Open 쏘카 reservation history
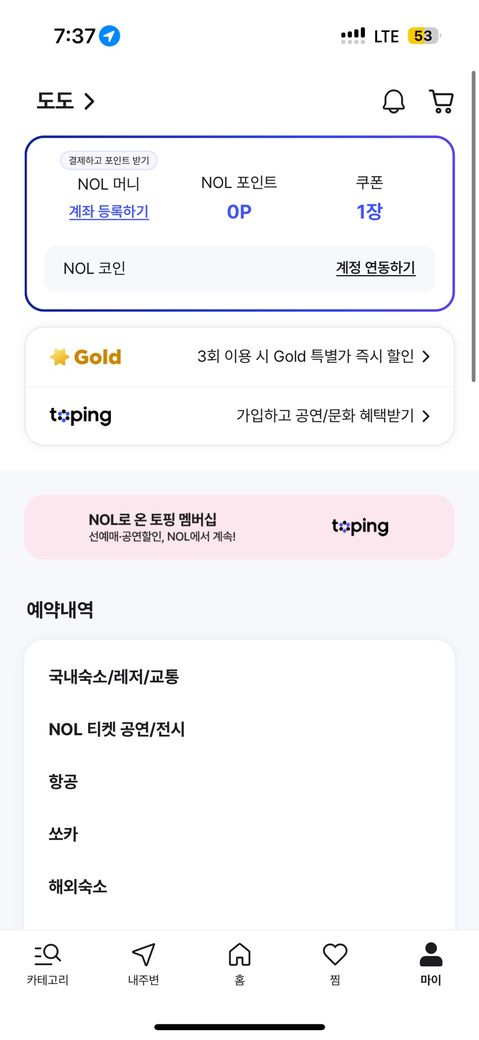The height and width of the screenshot is (1040, 479). [x=240, y=834]
